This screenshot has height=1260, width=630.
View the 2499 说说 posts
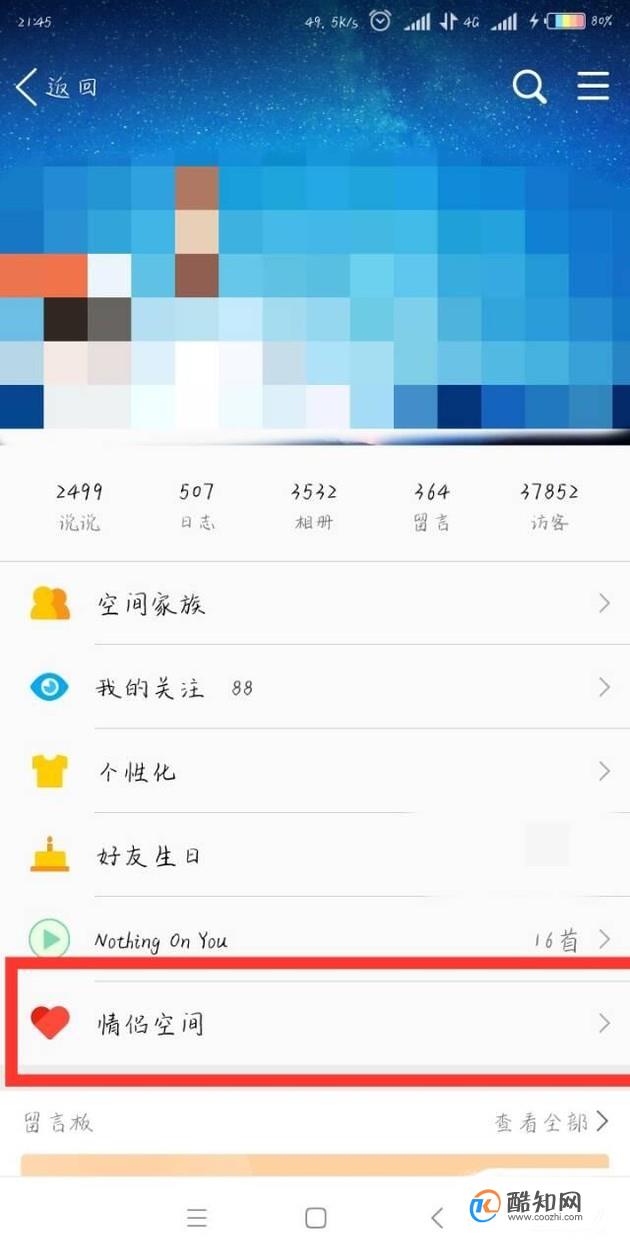click(x=79, y=506)
